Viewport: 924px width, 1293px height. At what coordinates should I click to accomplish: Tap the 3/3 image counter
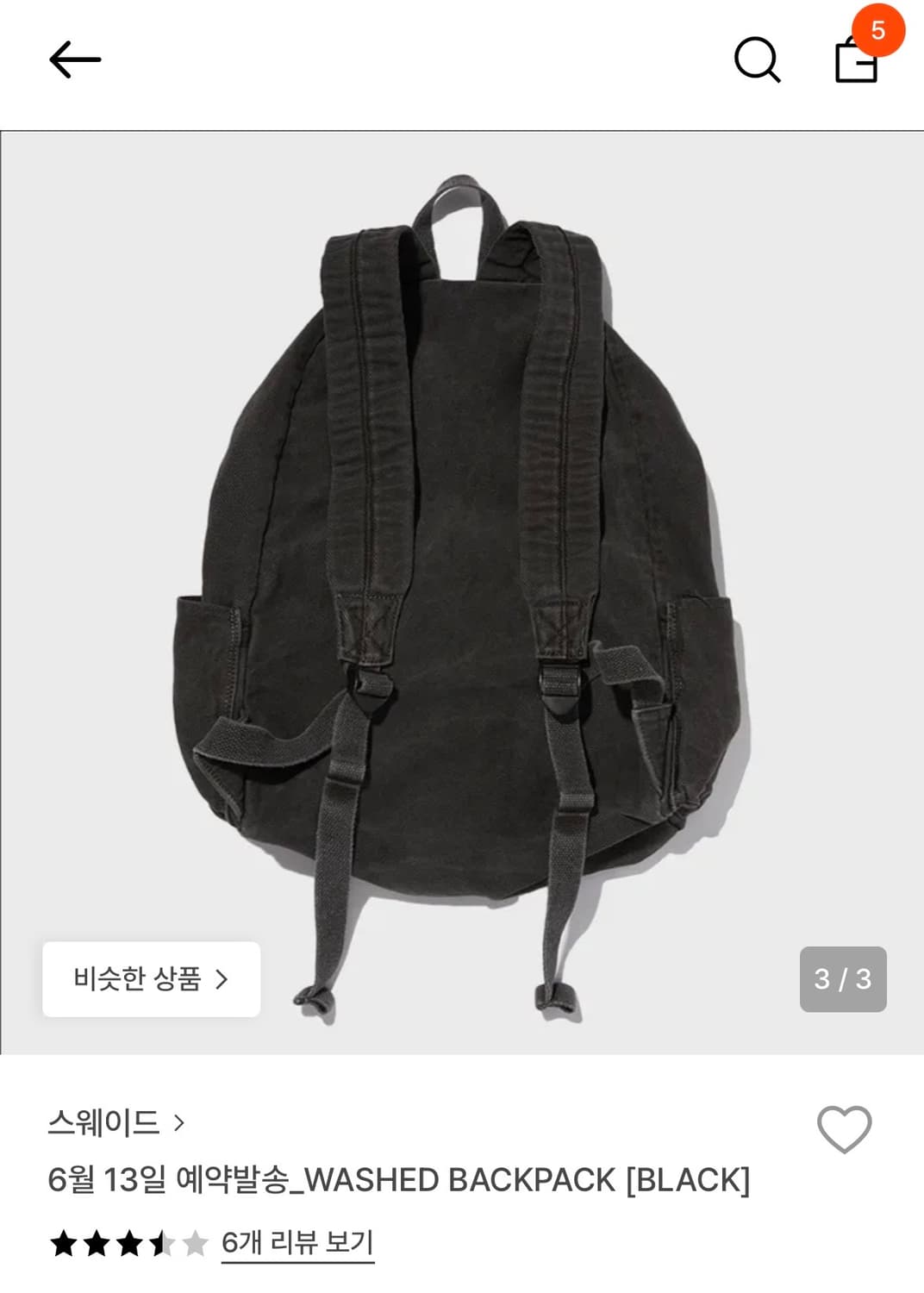tap(845, 978)
